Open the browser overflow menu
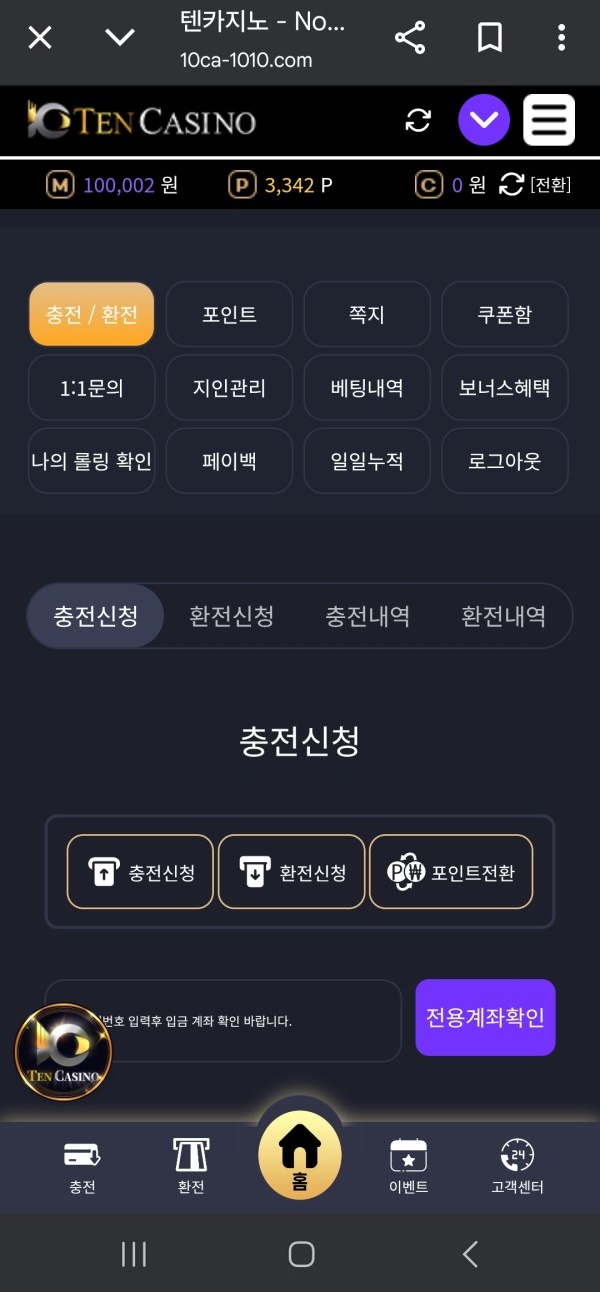This screenshot has height=1292, width=600. click(561, 38)
